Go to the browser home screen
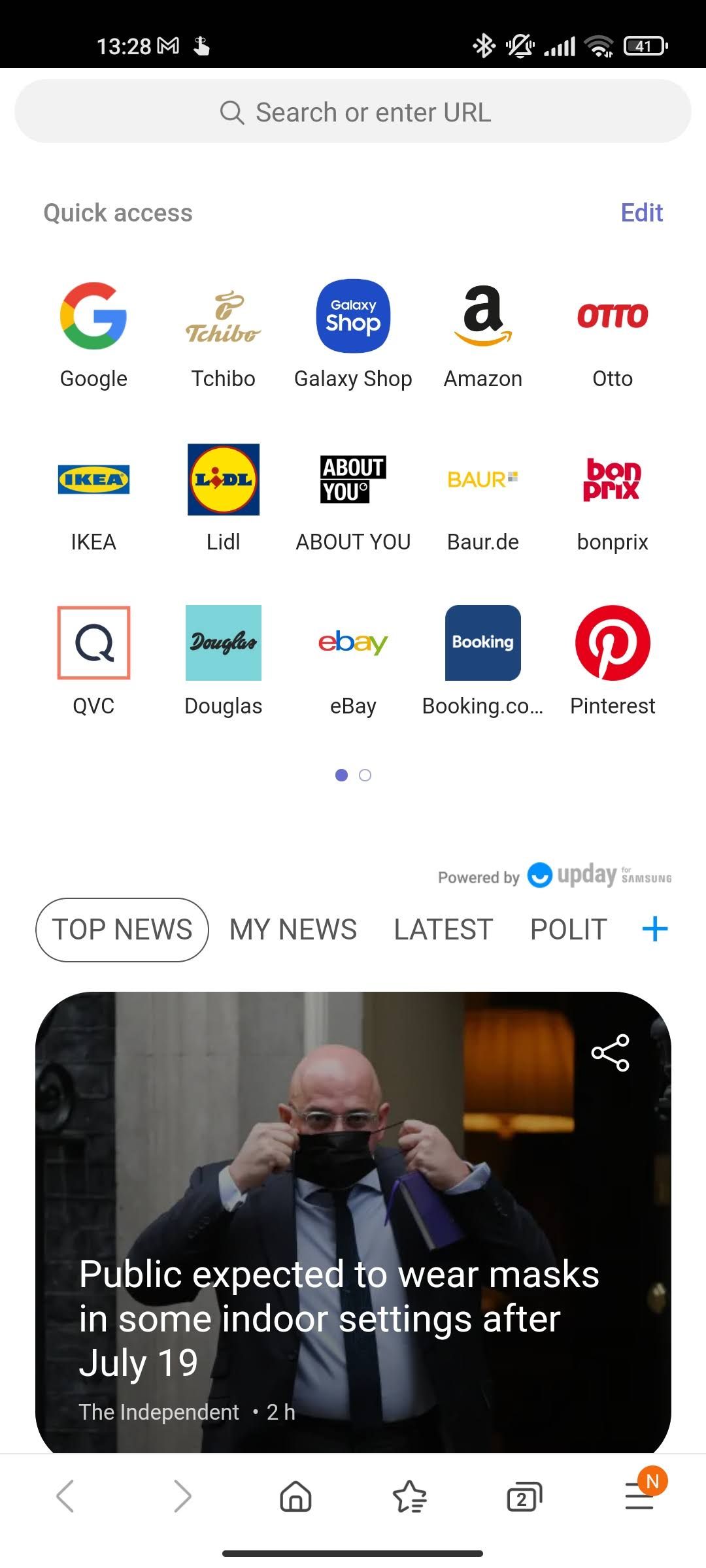This screenshot has width=706, height=1568. coord(295,1498)
